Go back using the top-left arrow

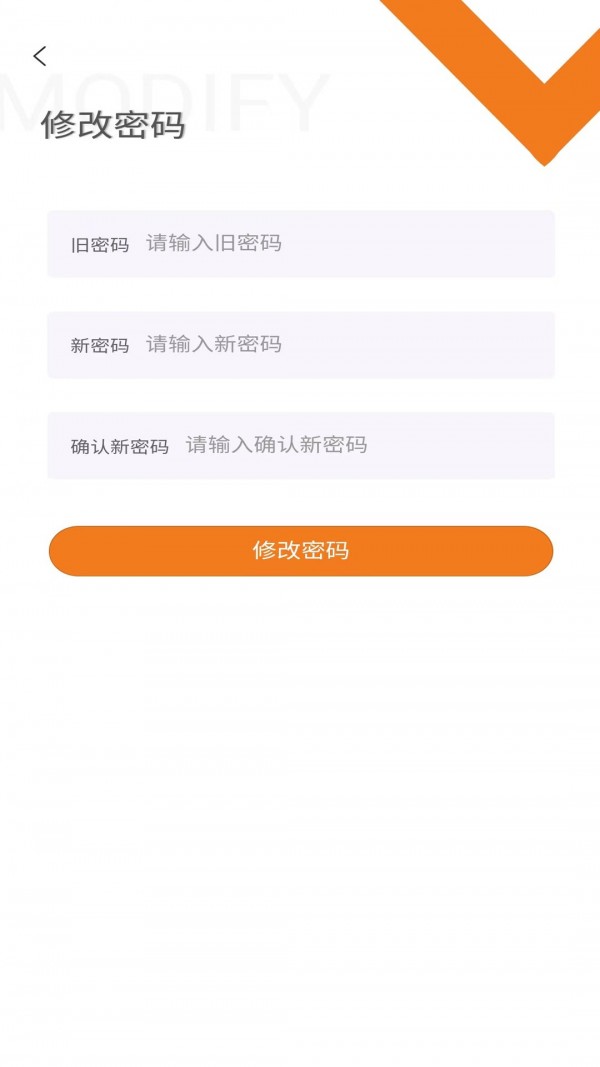(40, 56)
